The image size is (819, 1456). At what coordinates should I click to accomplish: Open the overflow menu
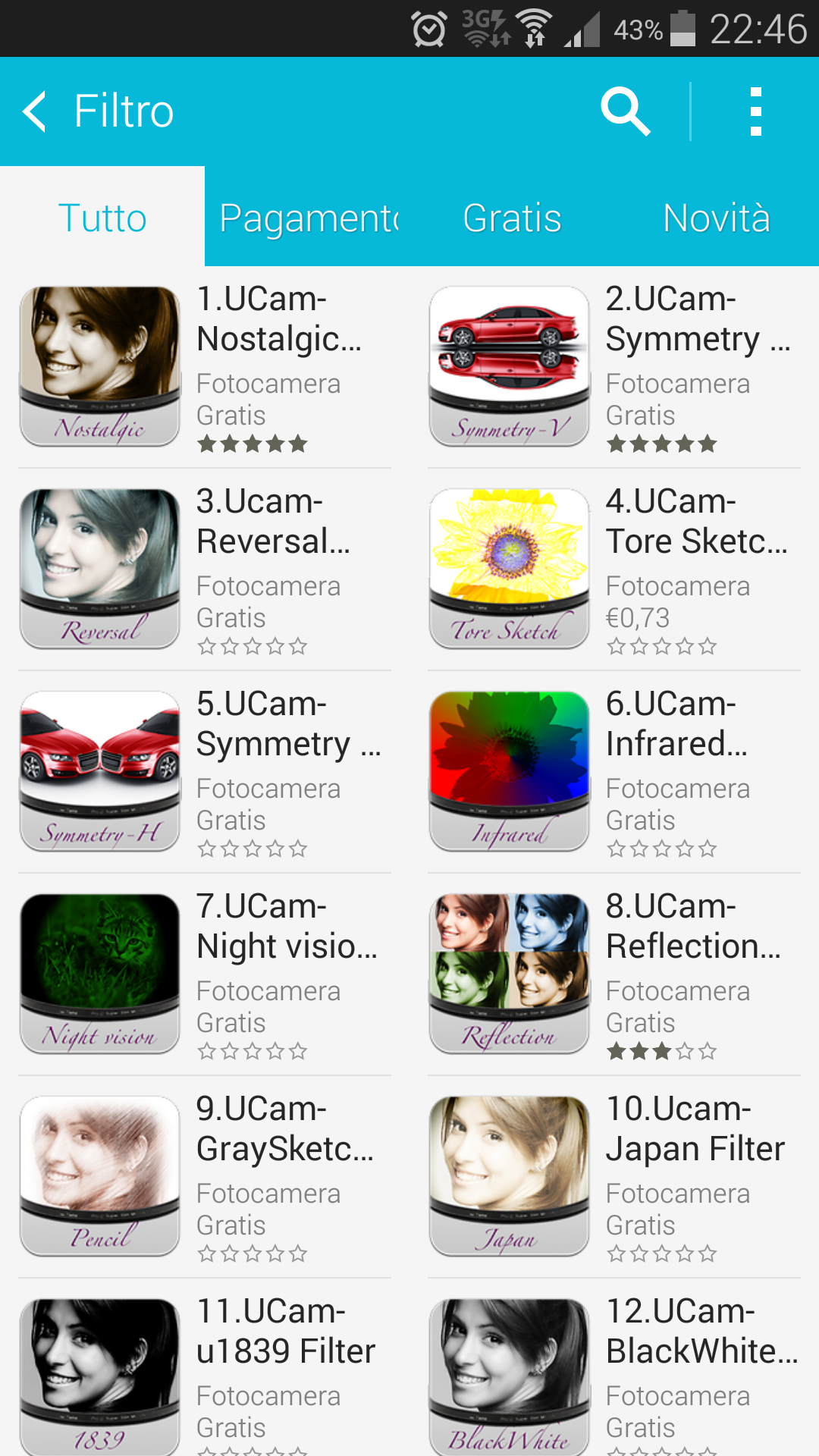pyautogui.click(x=755, y=111)
